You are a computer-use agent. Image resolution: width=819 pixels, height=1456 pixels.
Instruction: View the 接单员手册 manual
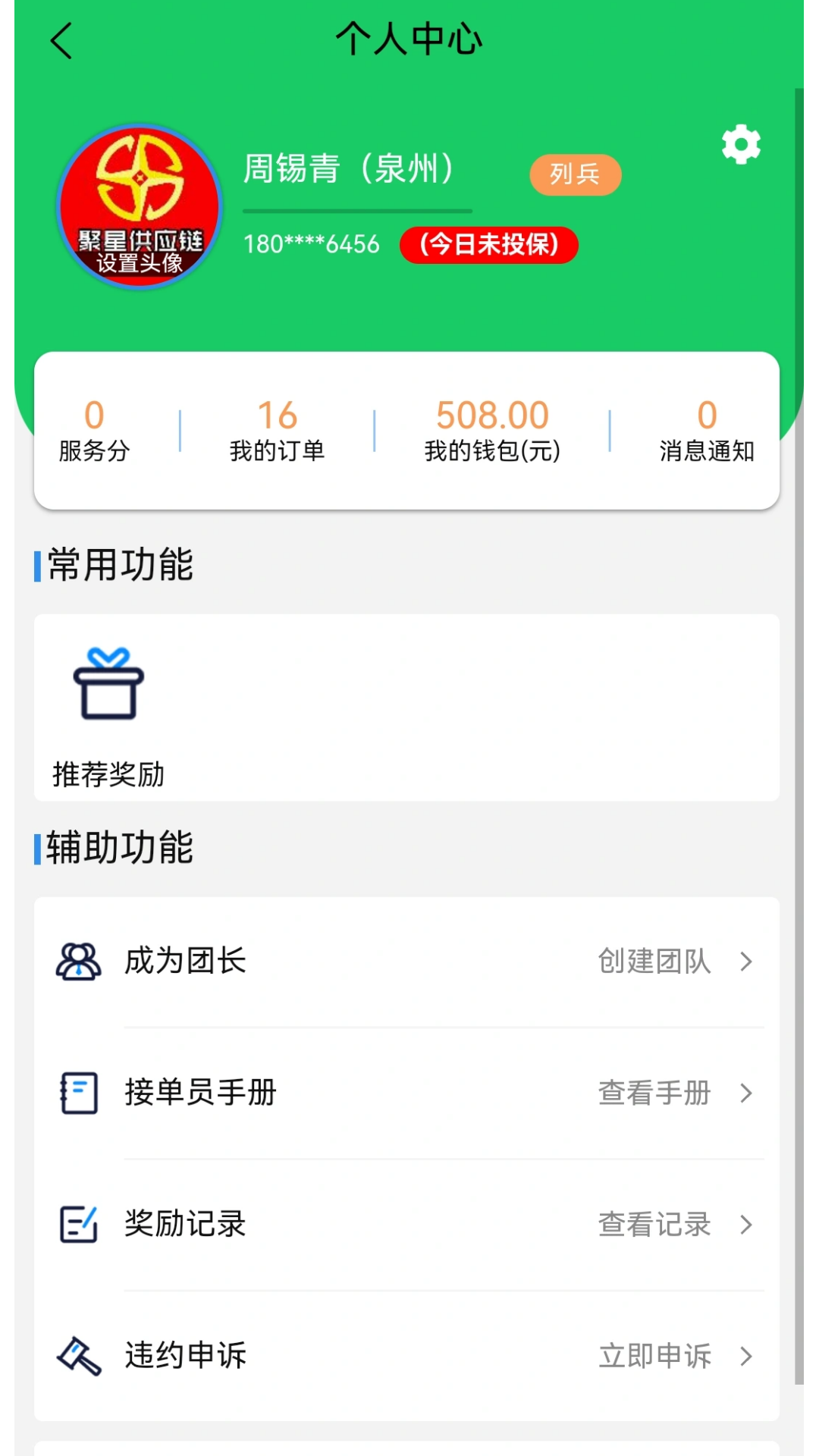click(406, 1093)
